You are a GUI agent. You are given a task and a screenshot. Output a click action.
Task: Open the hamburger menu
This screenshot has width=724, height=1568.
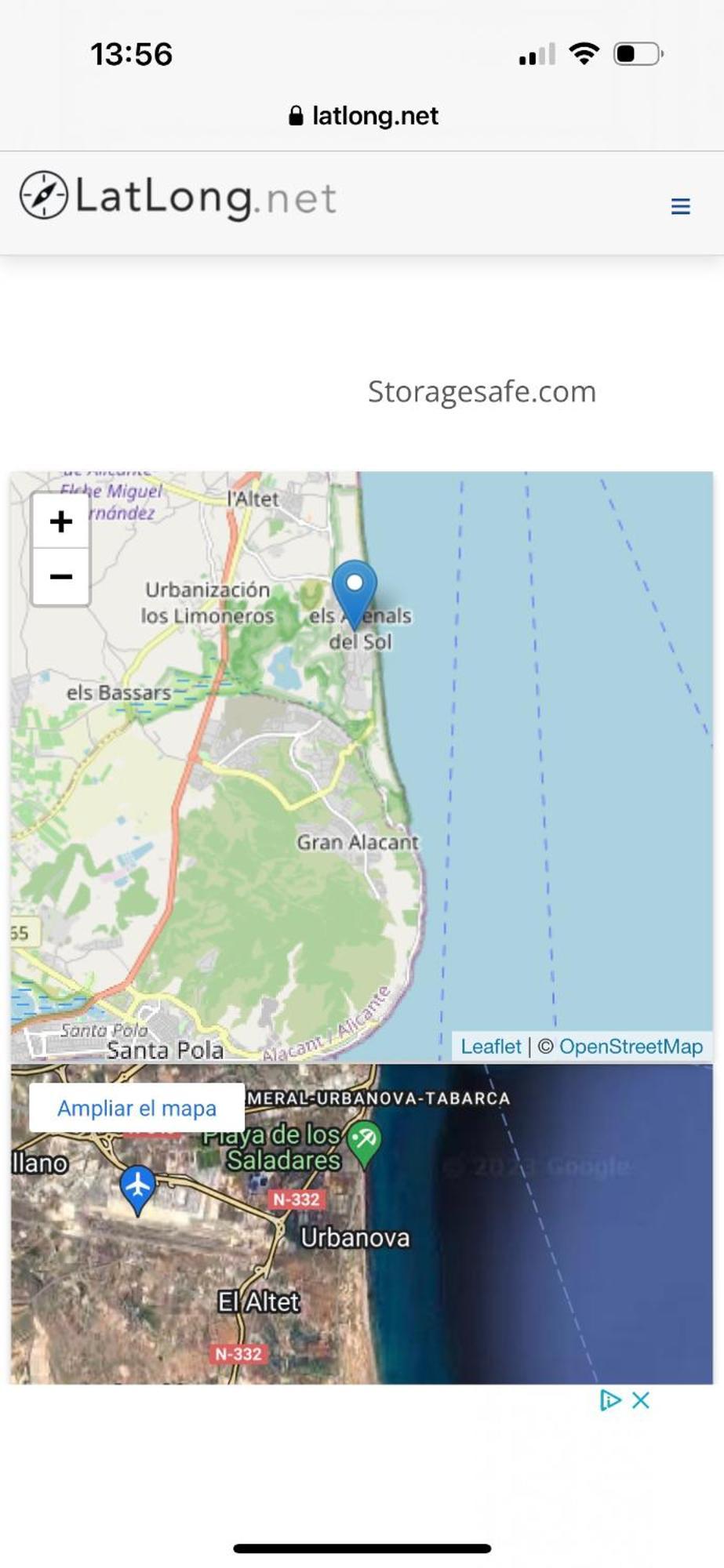pyautogui.click(x=680, y=206)
